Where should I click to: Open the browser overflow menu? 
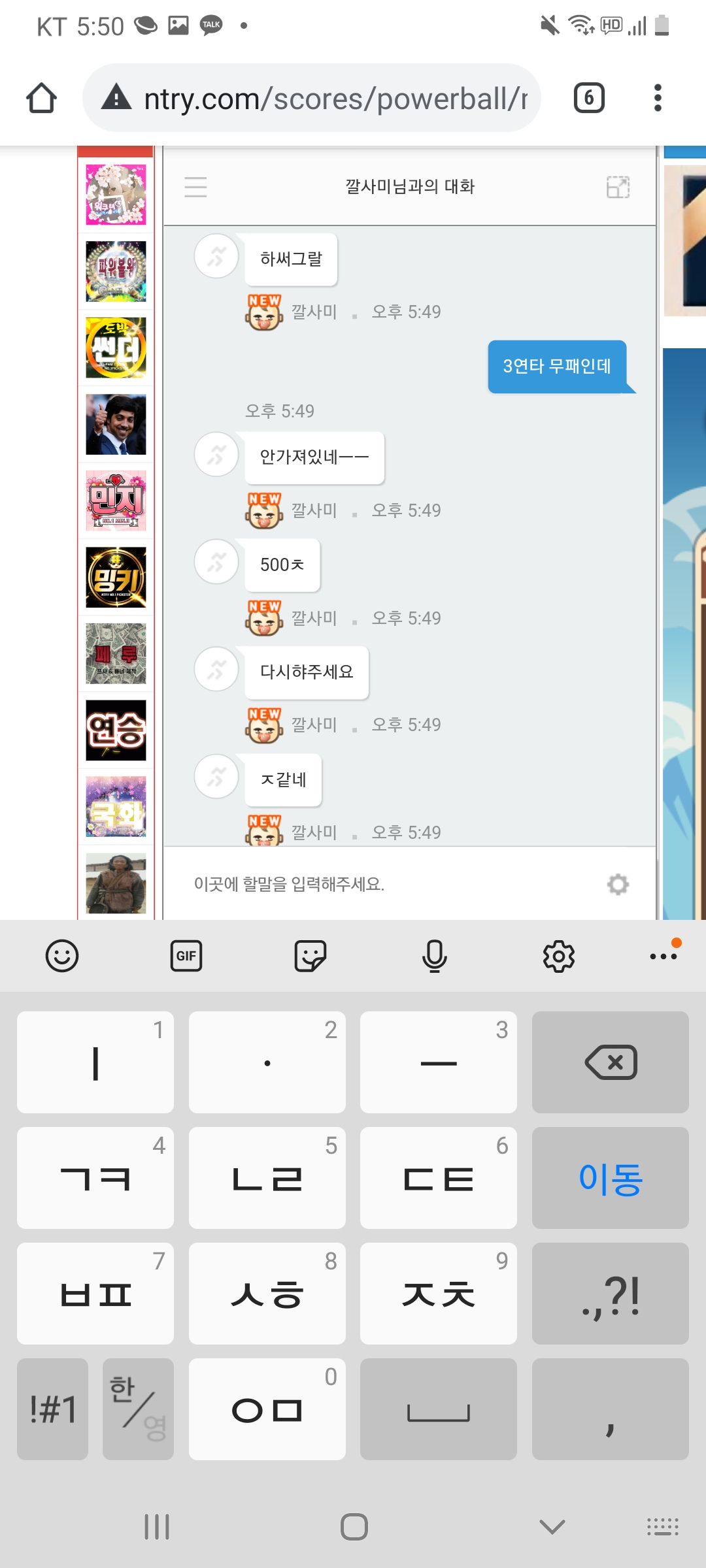[658, 99]
